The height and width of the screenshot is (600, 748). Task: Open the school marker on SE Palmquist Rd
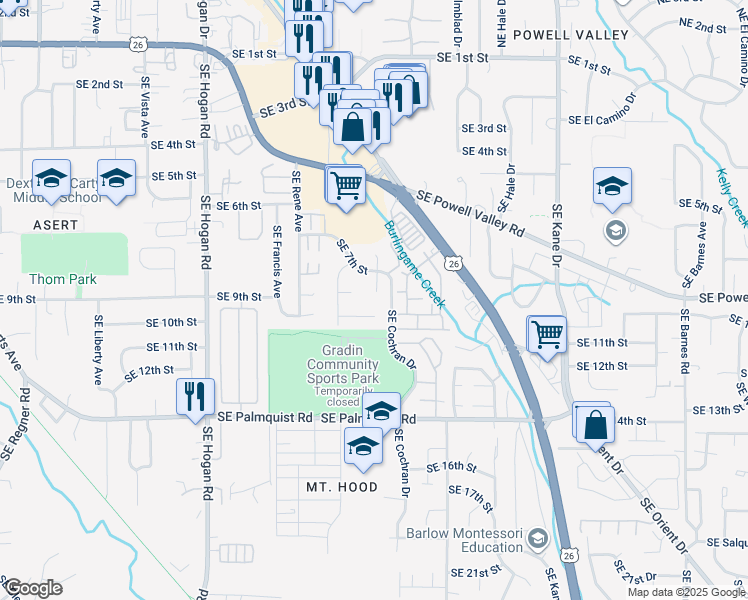tap(381, 410)
